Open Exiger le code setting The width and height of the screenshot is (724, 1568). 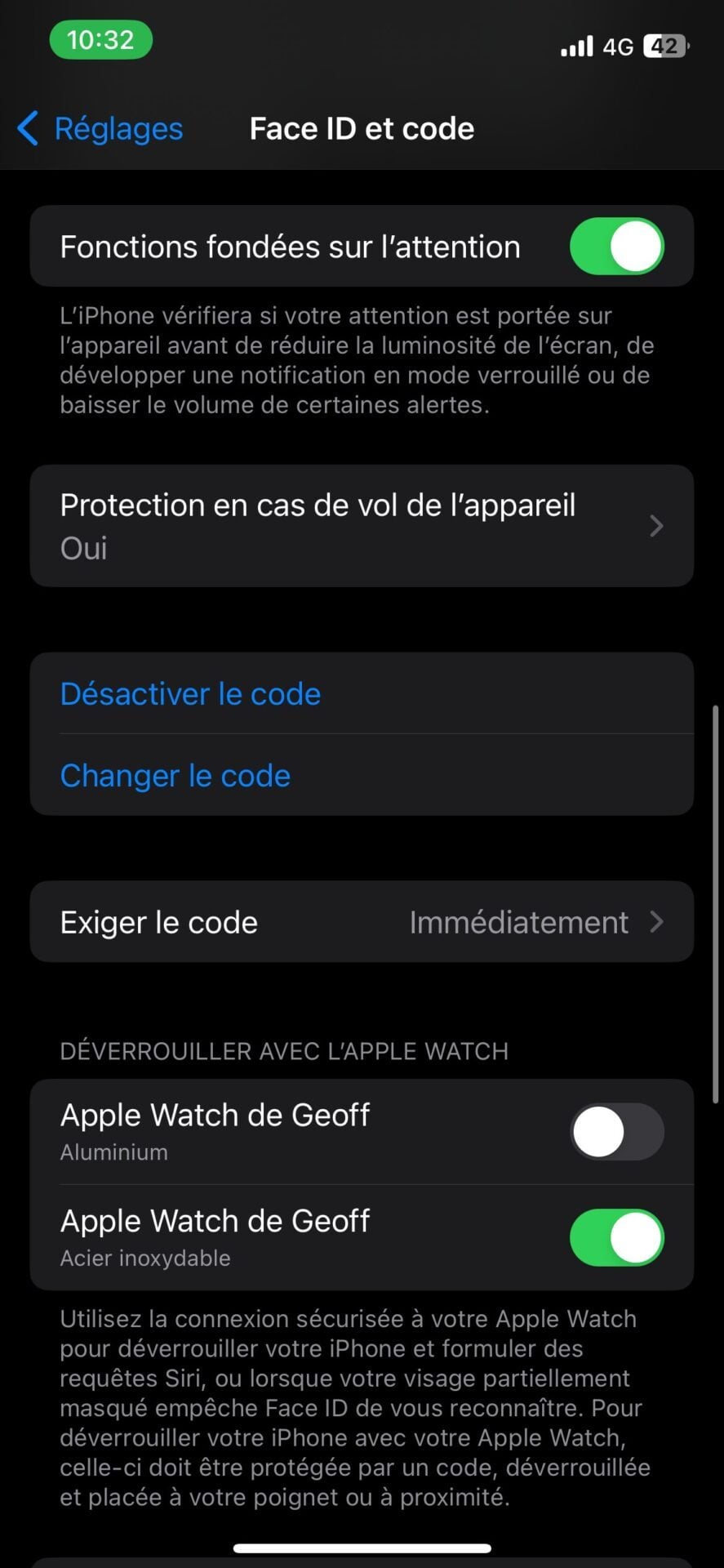point(361,922)
